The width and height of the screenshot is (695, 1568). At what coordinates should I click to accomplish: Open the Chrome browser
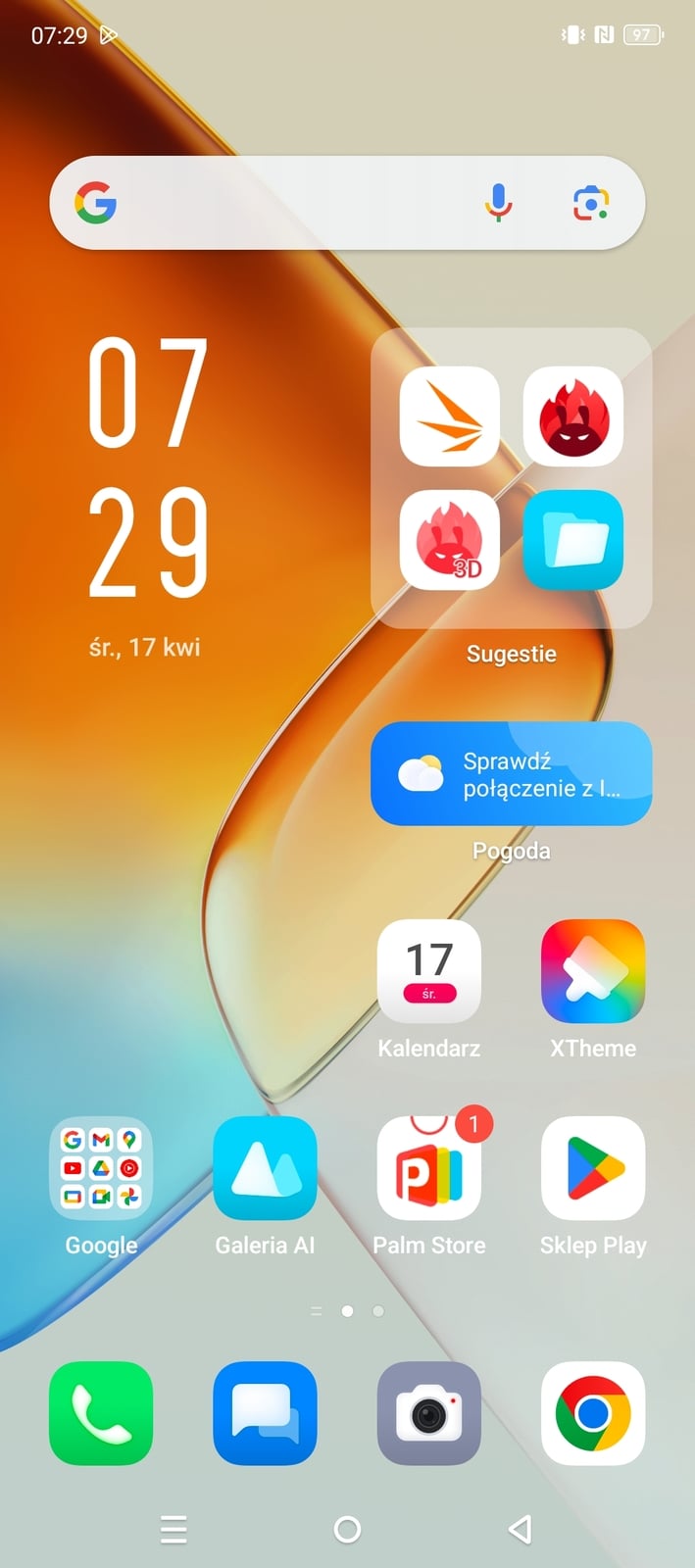click(x=593, y=1413)
